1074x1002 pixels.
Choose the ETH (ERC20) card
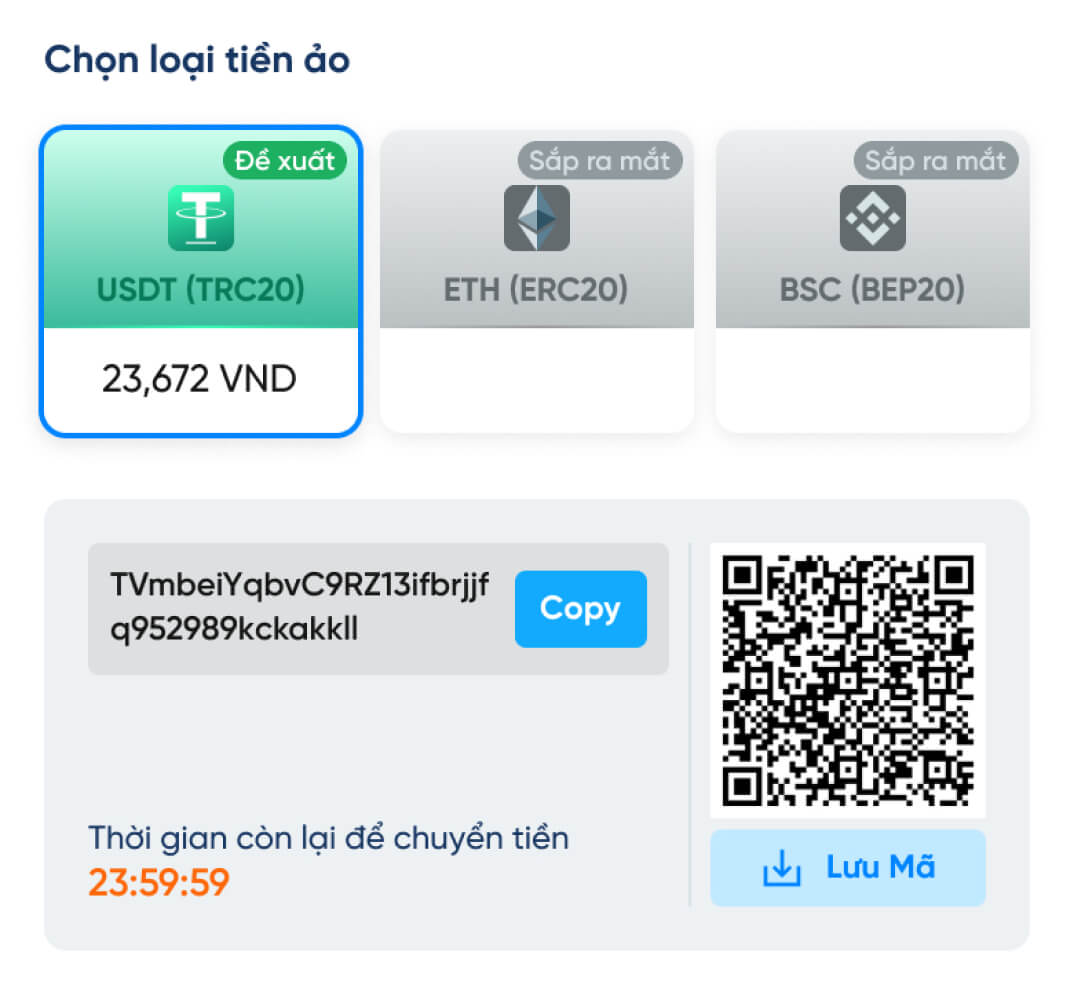(x=536, y=281)
